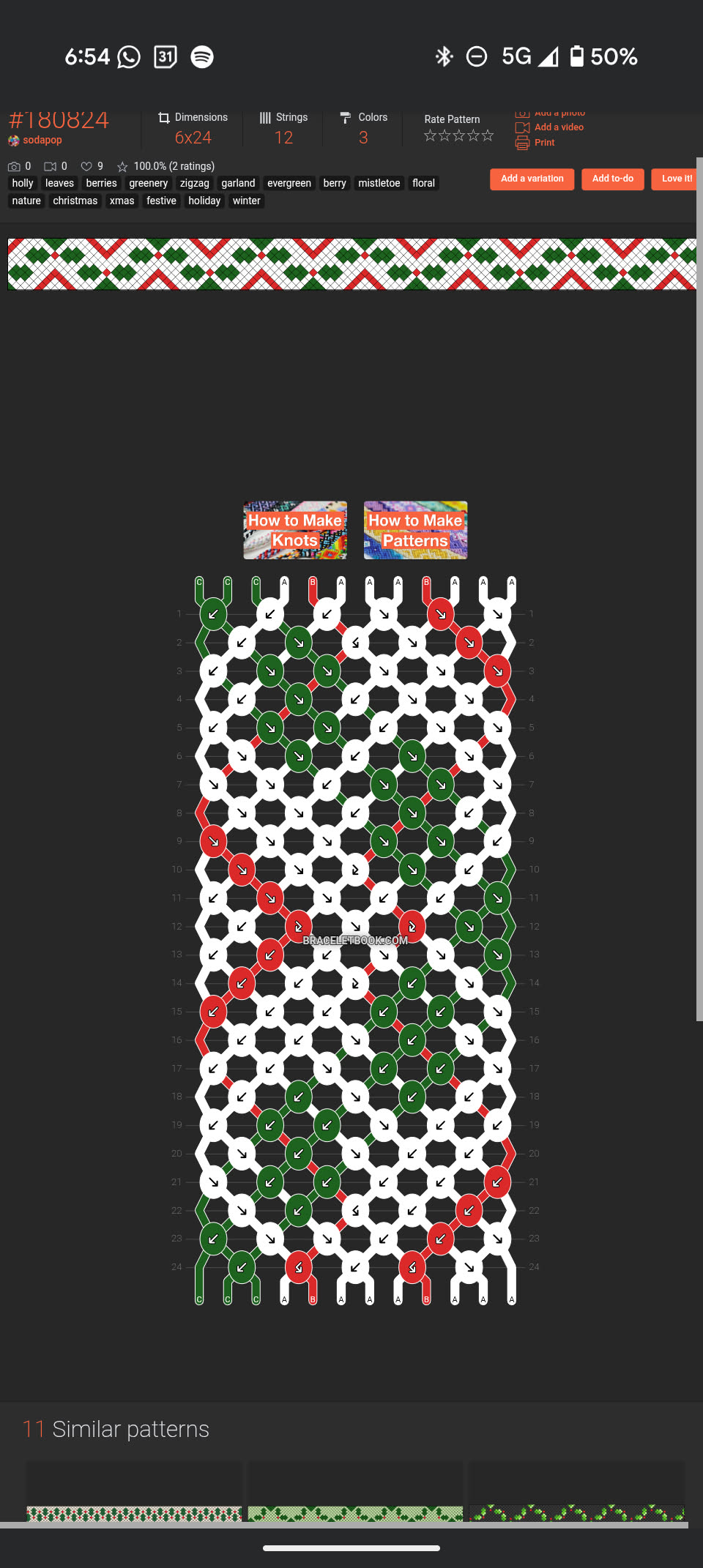This screenshot has height=1568, width=703.
Task: Select the berries tag
Action: click(101, 183)
